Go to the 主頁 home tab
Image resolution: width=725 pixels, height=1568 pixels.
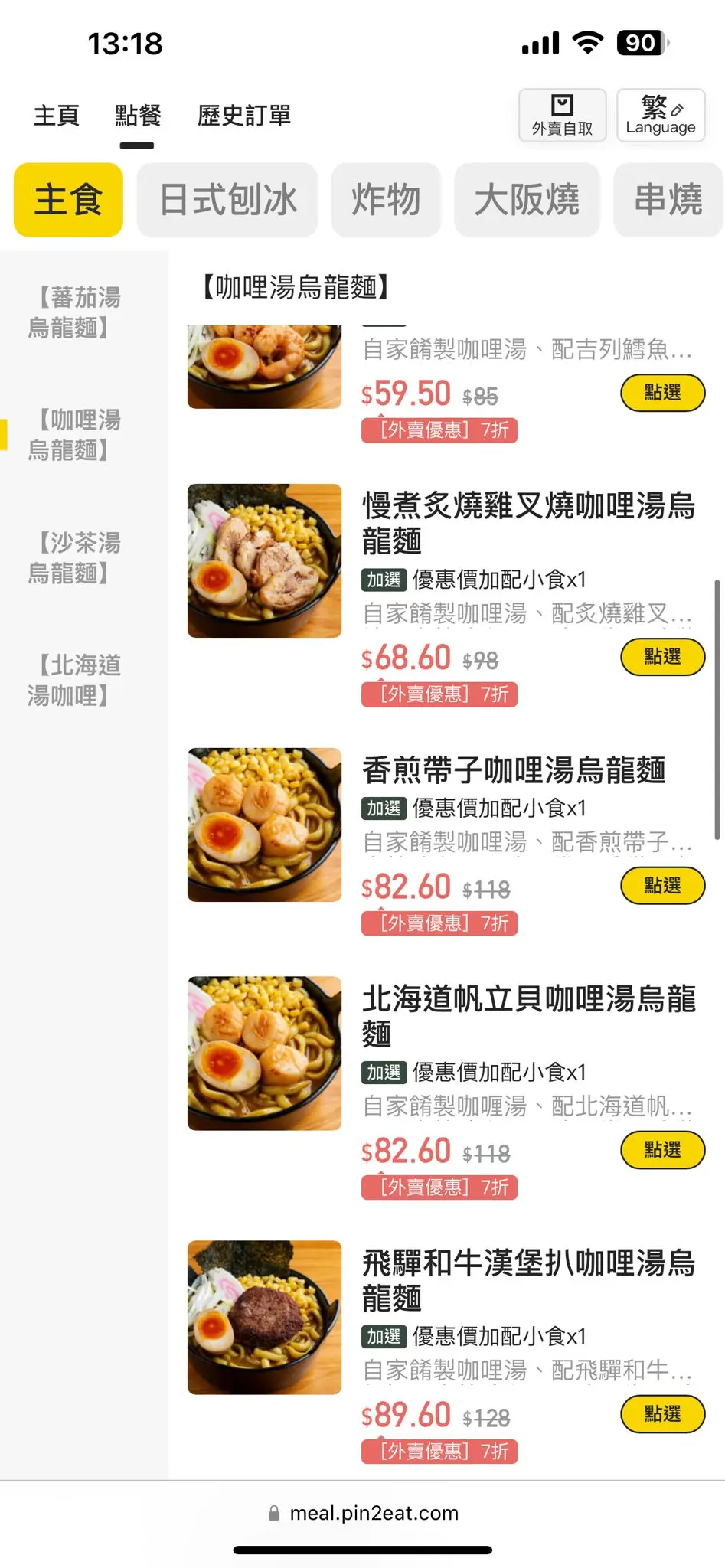(56, 116)
